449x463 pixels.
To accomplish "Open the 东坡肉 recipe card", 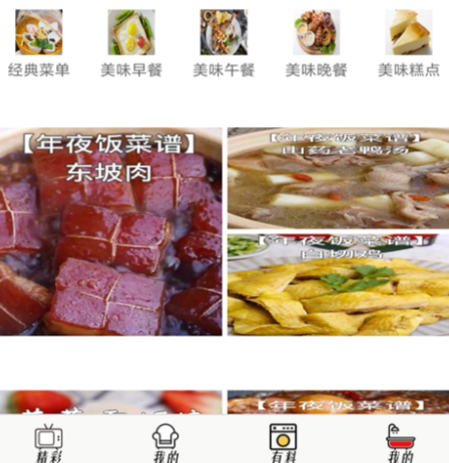I will point(111,231).
